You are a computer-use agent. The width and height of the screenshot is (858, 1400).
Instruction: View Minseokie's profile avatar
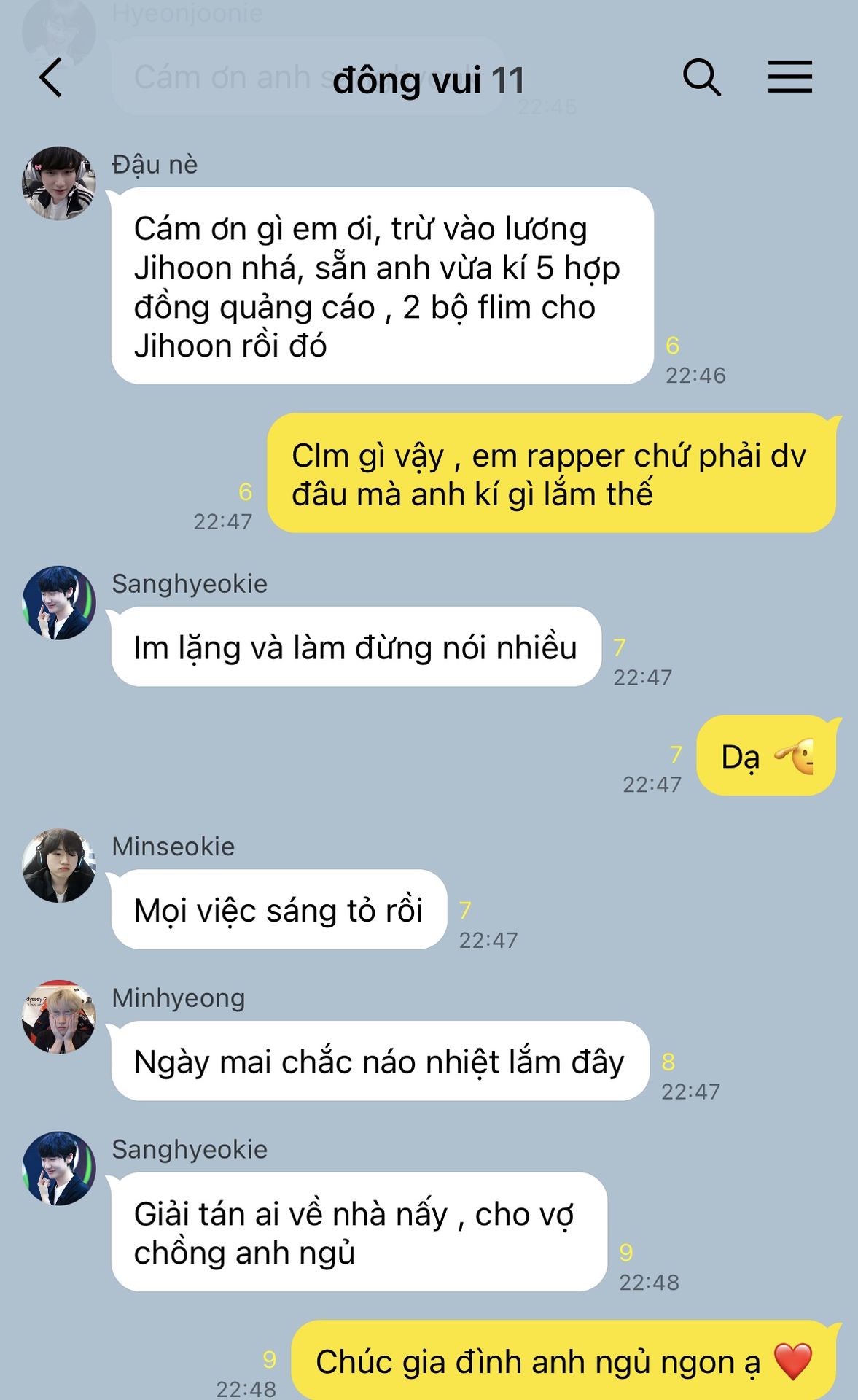point(59,866)
